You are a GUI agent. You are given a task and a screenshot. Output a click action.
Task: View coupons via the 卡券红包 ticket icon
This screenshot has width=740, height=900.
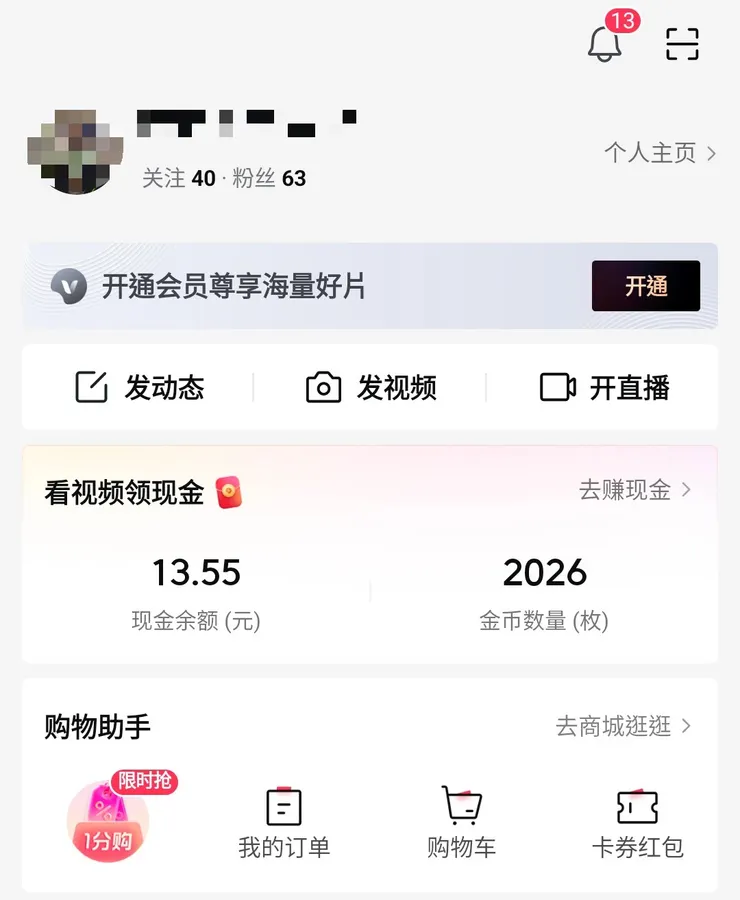point(637,804)
